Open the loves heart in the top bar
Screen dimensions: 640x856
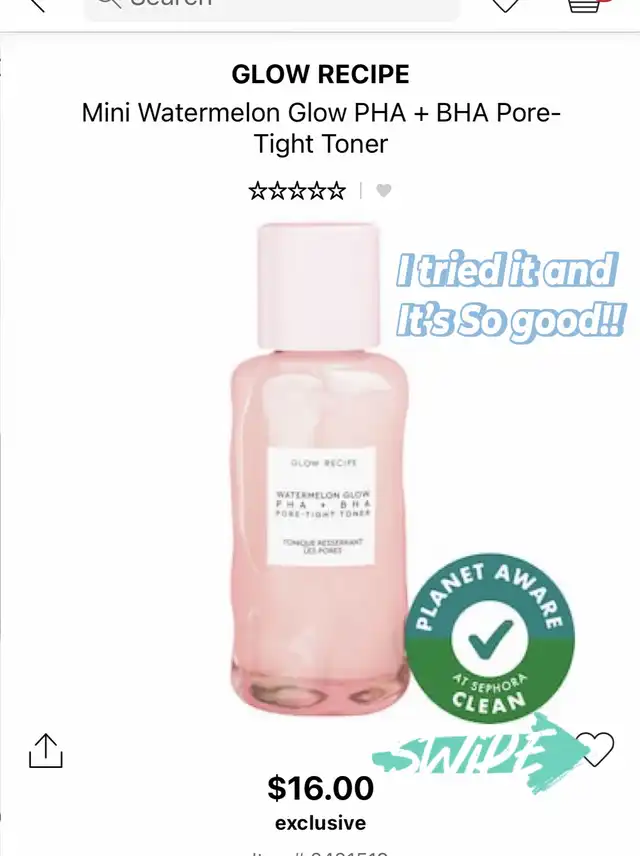pos(506,5)
